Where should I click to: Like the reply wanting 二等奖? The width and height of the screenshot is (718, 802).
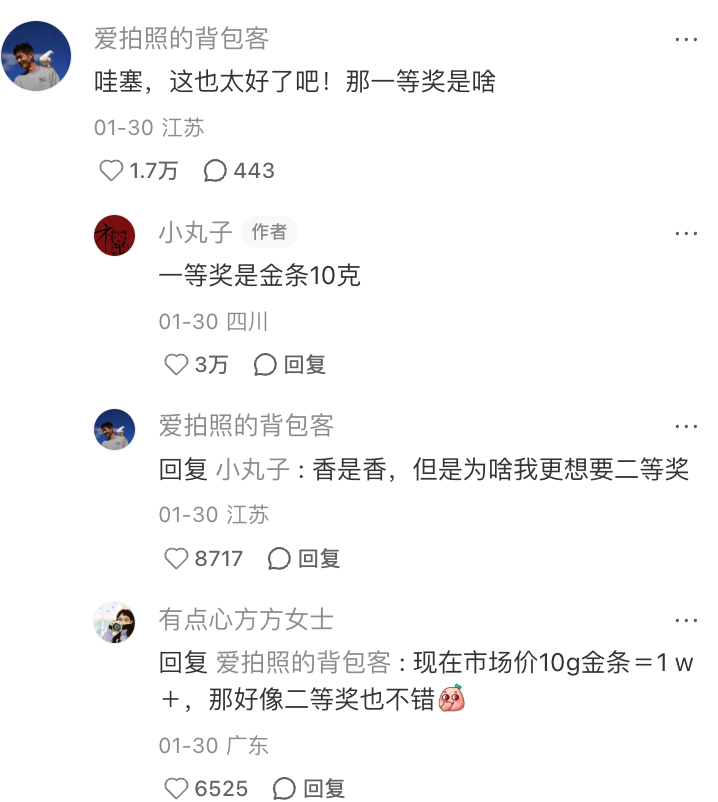tap(176, 558)
